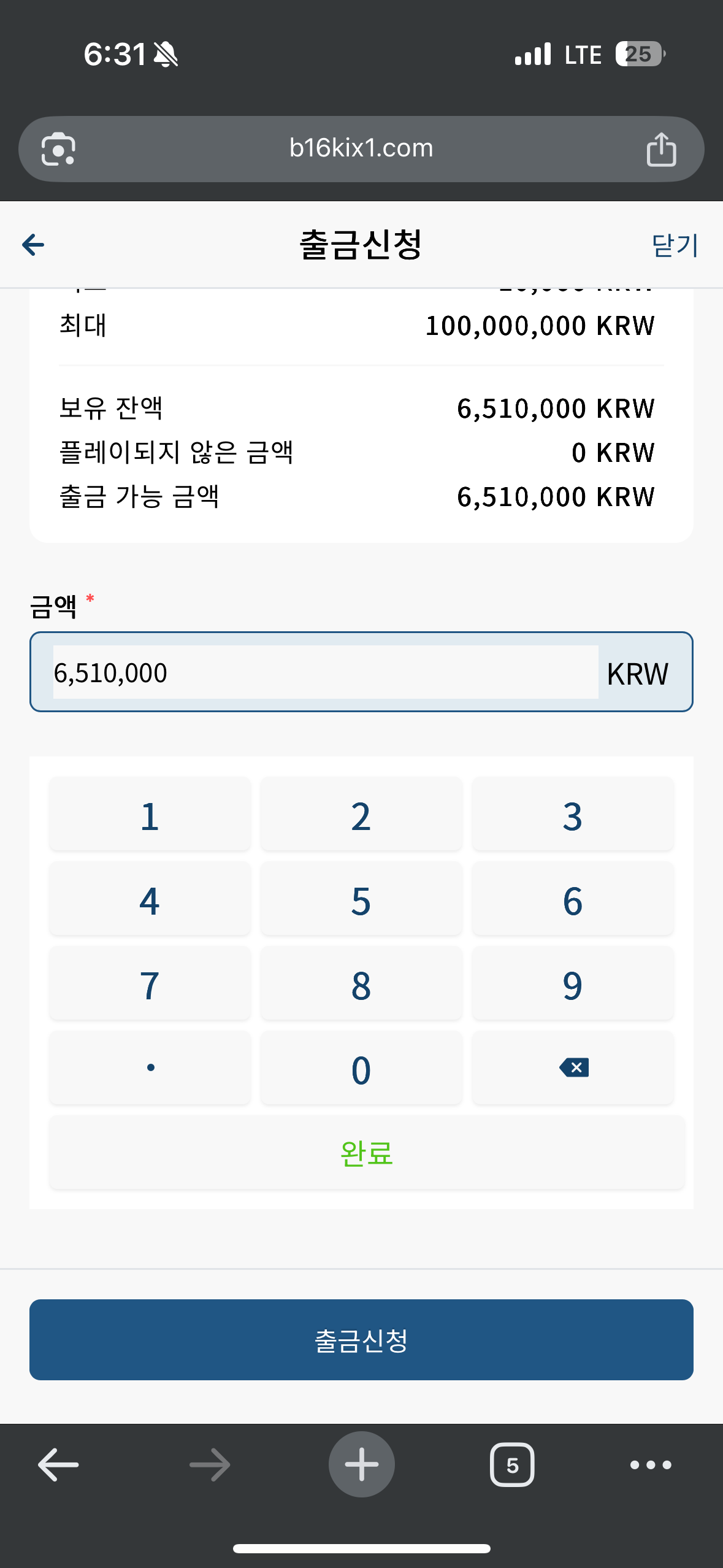Viewport: 723px width, 1568px height.
Task: Open the tab switcher showing 5 tabs
Action: click(512, 1465)
